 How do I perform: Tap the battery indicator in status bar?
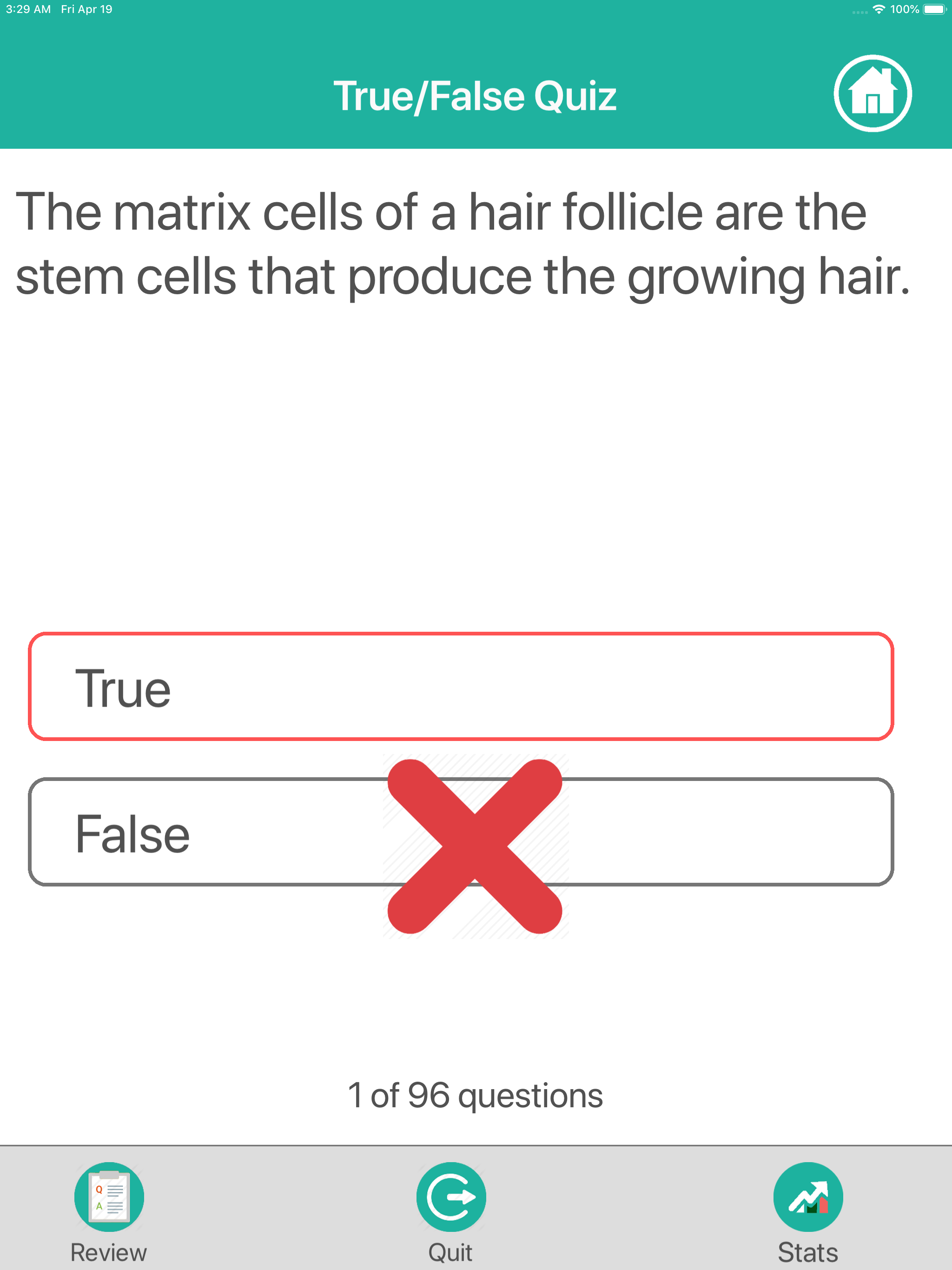coord(935,9)
